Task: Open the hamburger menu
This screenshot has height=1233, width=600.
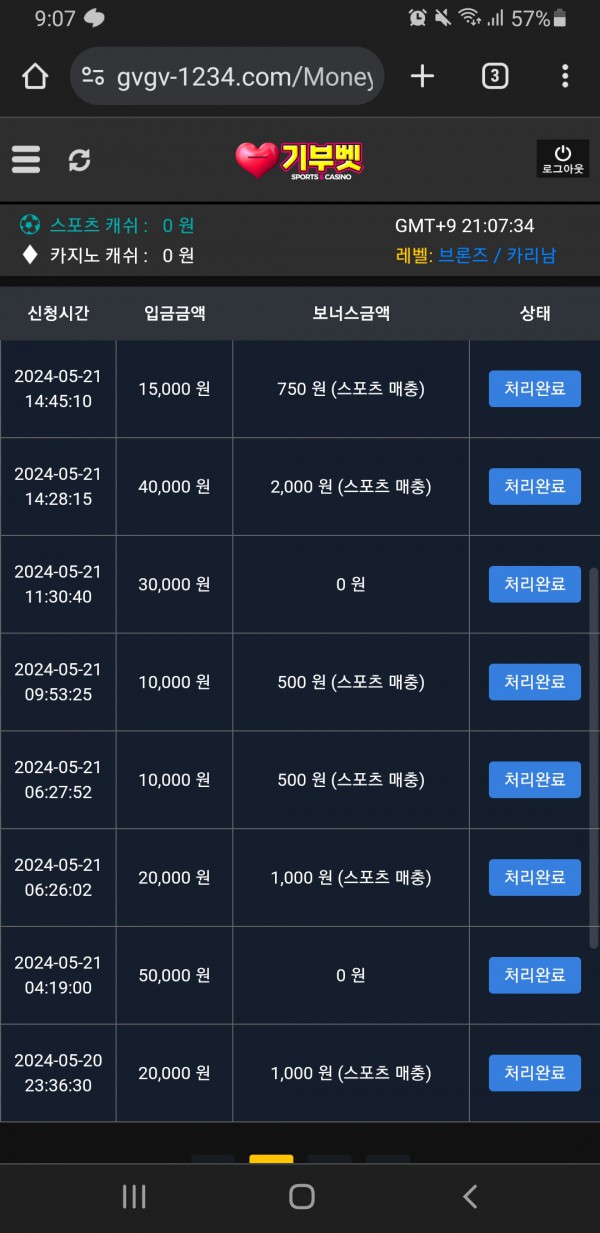Action: click(x=26, y=159)
